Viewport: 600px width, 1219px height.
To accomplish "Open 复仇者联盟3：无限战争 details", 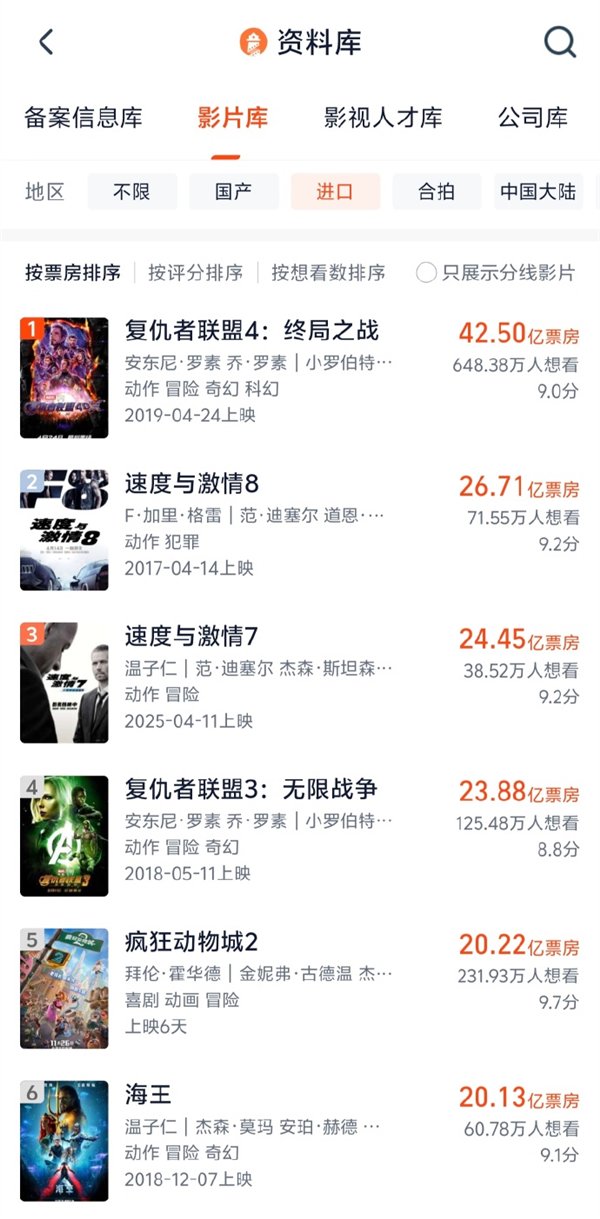I will point(252,790).
